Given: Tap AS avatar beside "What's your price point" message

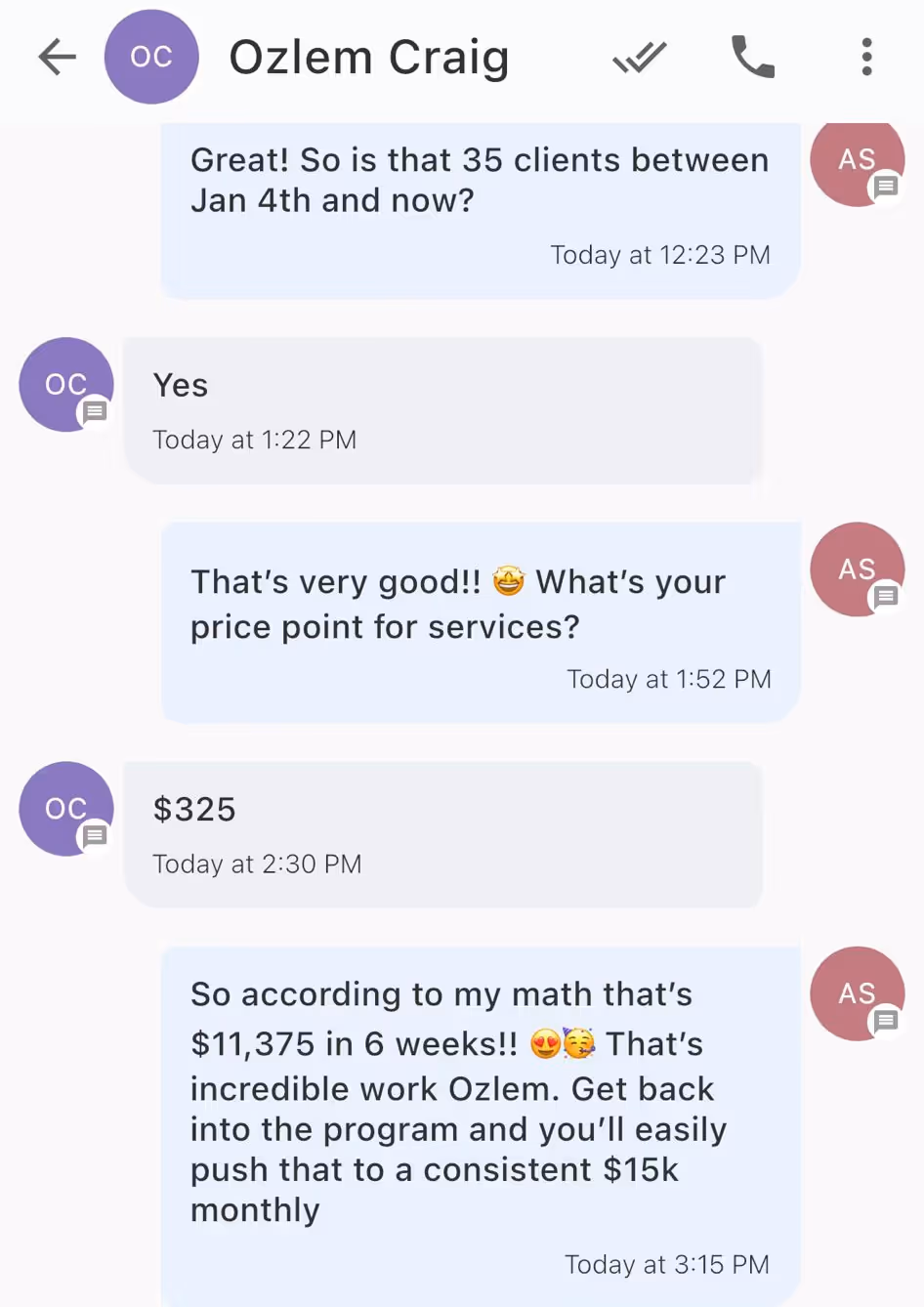Looking at the screenshot, I should (x=857, y=569).
